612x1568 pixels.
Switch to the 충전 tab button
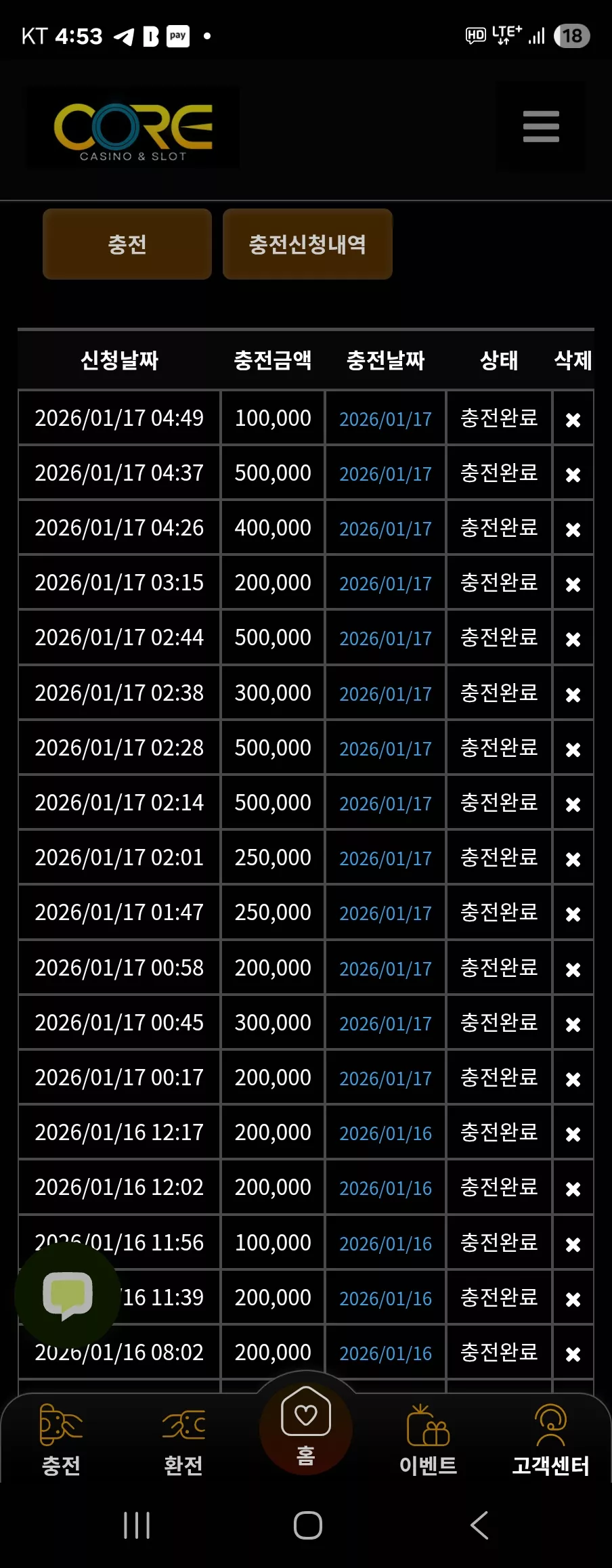tap(127, 244)
